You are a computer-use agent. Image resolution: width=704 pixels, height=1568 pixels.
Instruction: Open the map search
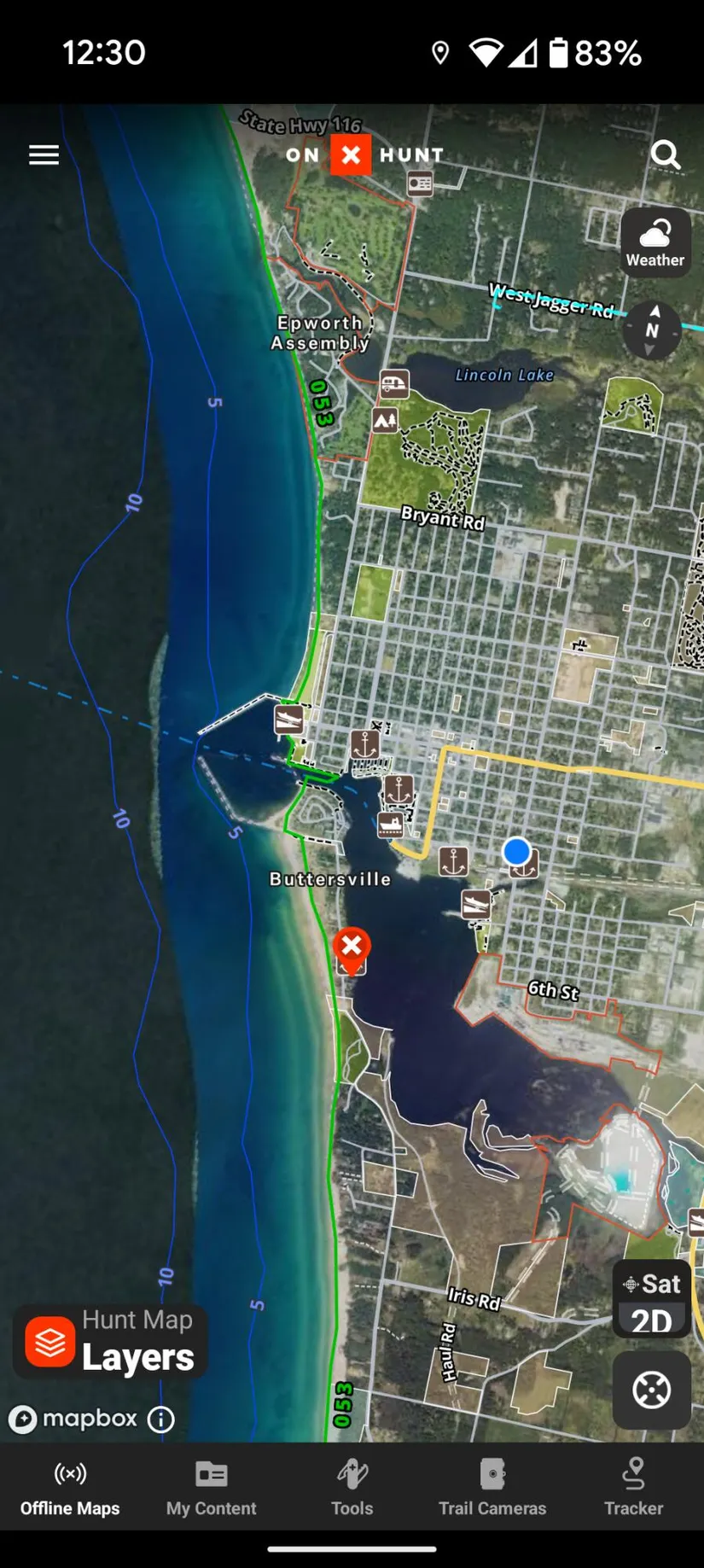pos(665,154)
